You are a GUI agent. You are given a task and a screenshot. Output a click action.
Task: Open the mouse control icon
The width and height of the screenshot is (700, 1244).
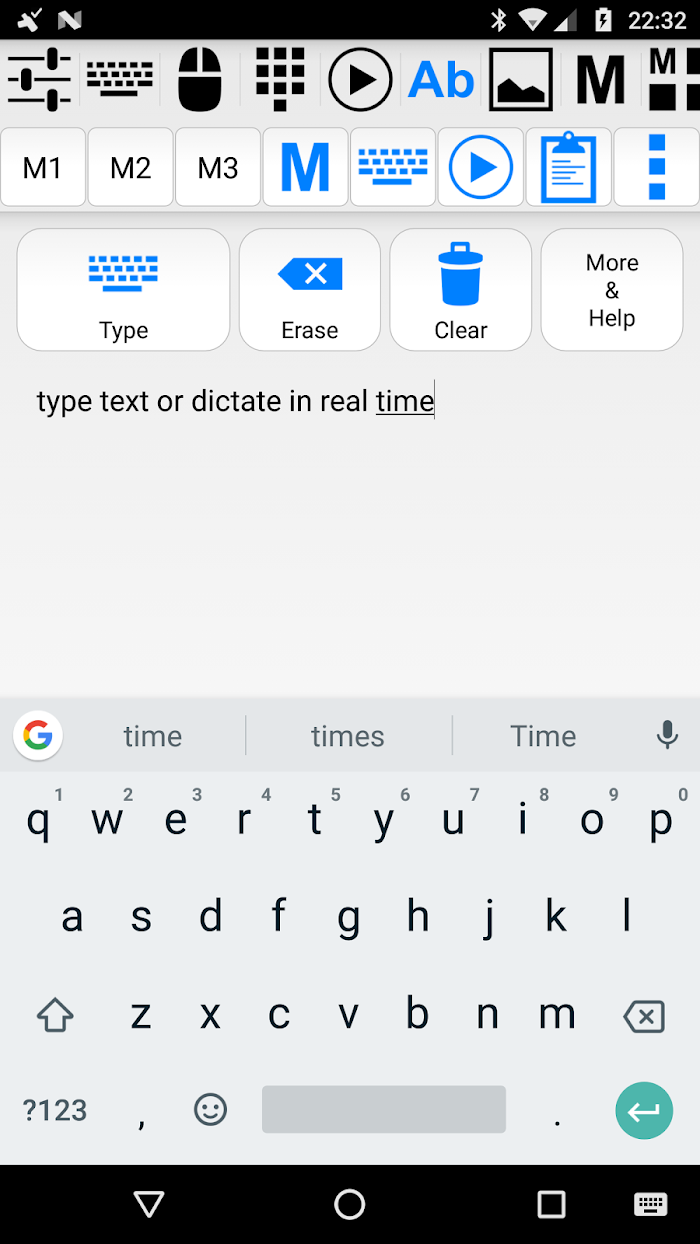pos(200,79)
